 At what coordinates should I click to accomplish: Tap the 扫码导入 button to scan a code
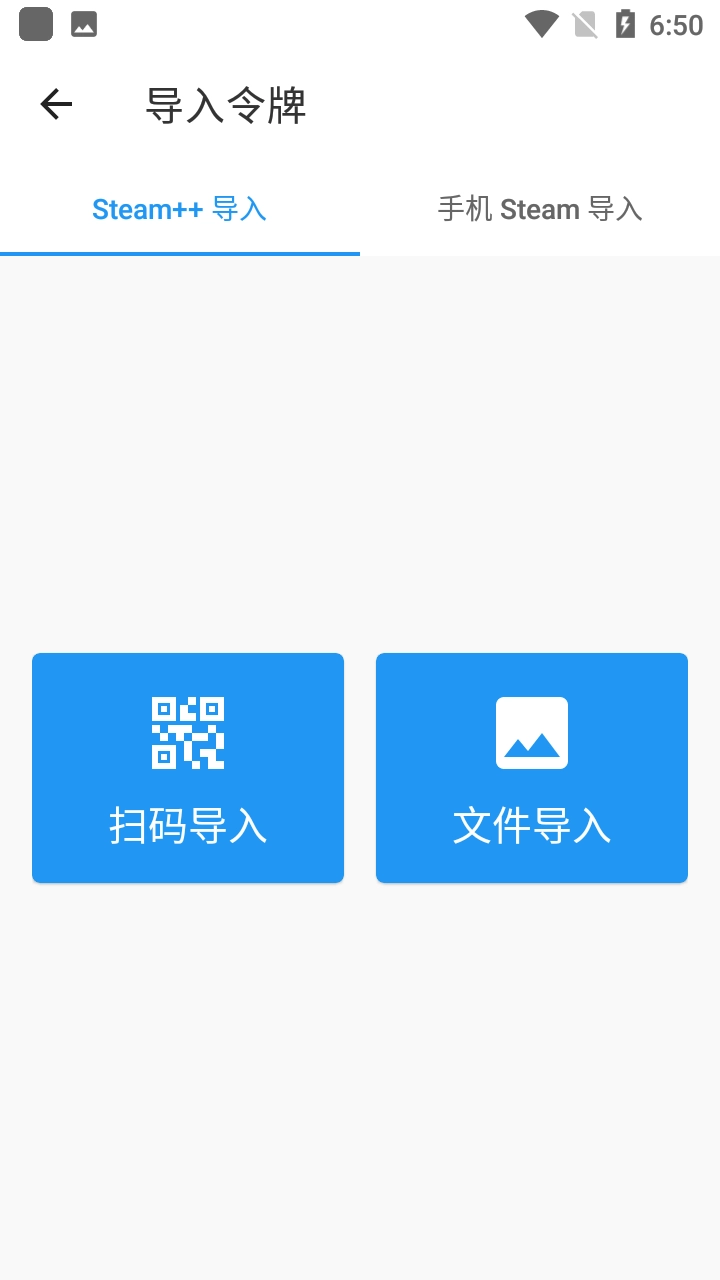tap(188, 768)
